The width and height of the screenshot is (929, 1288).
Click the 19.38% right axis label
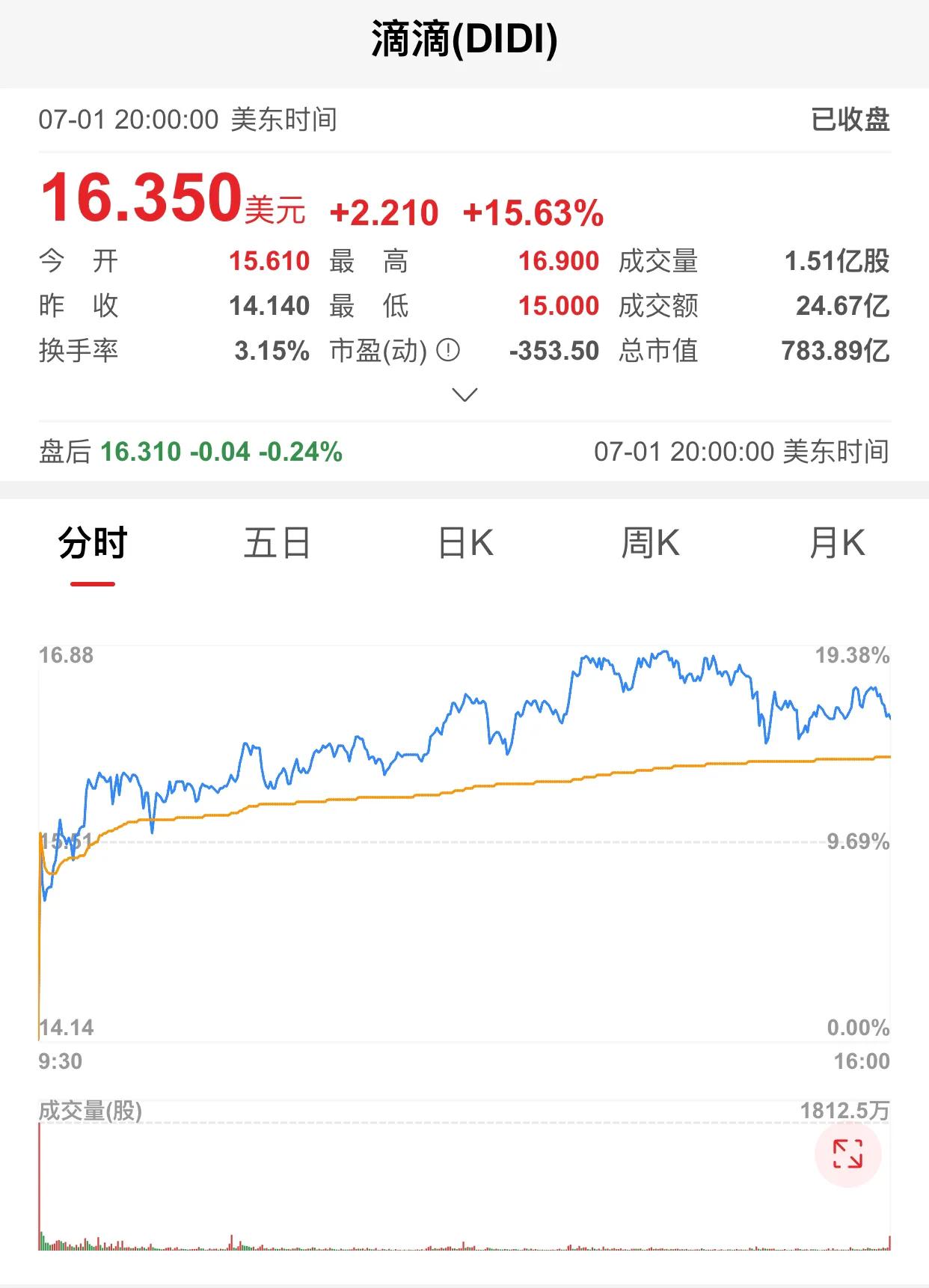coord(851,654)
